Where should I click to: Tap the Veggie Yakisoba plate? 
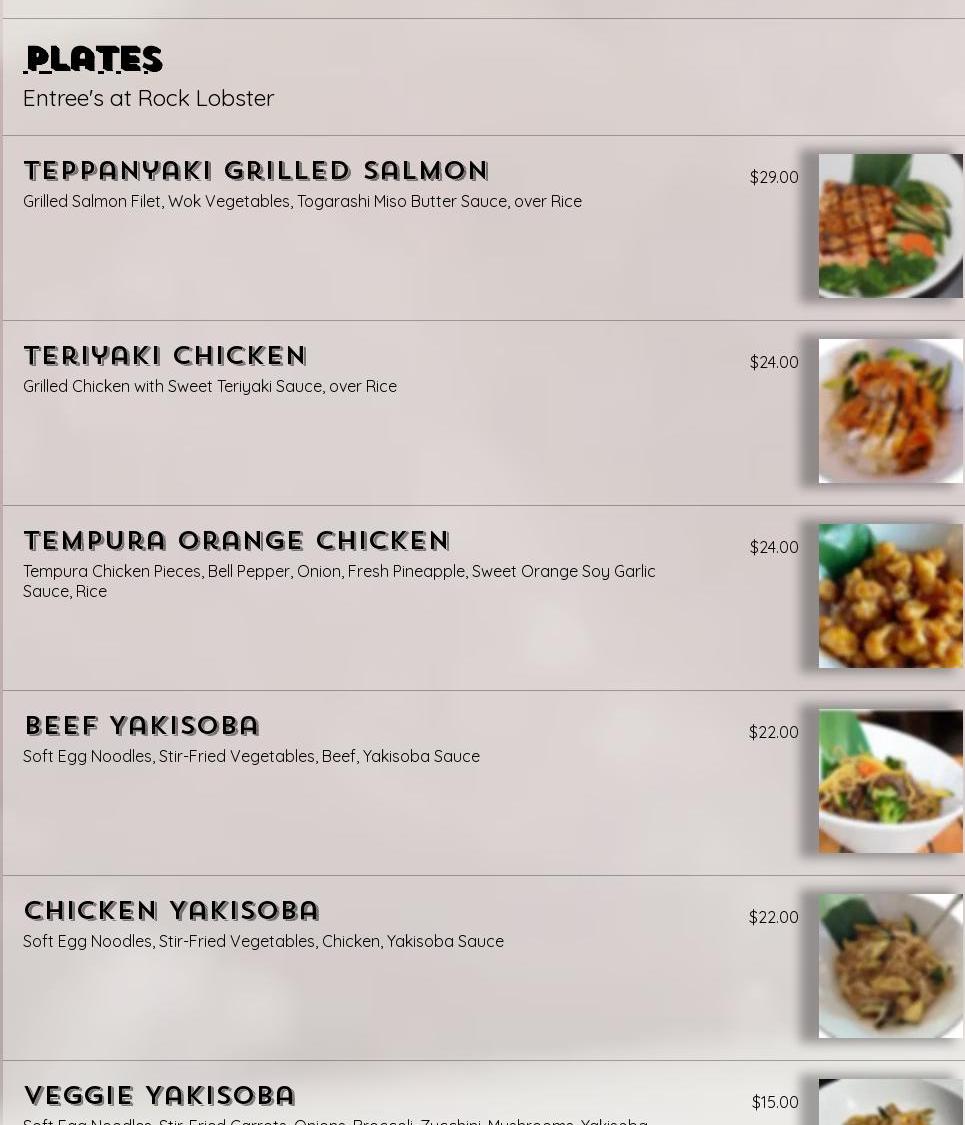[159, 1096]
